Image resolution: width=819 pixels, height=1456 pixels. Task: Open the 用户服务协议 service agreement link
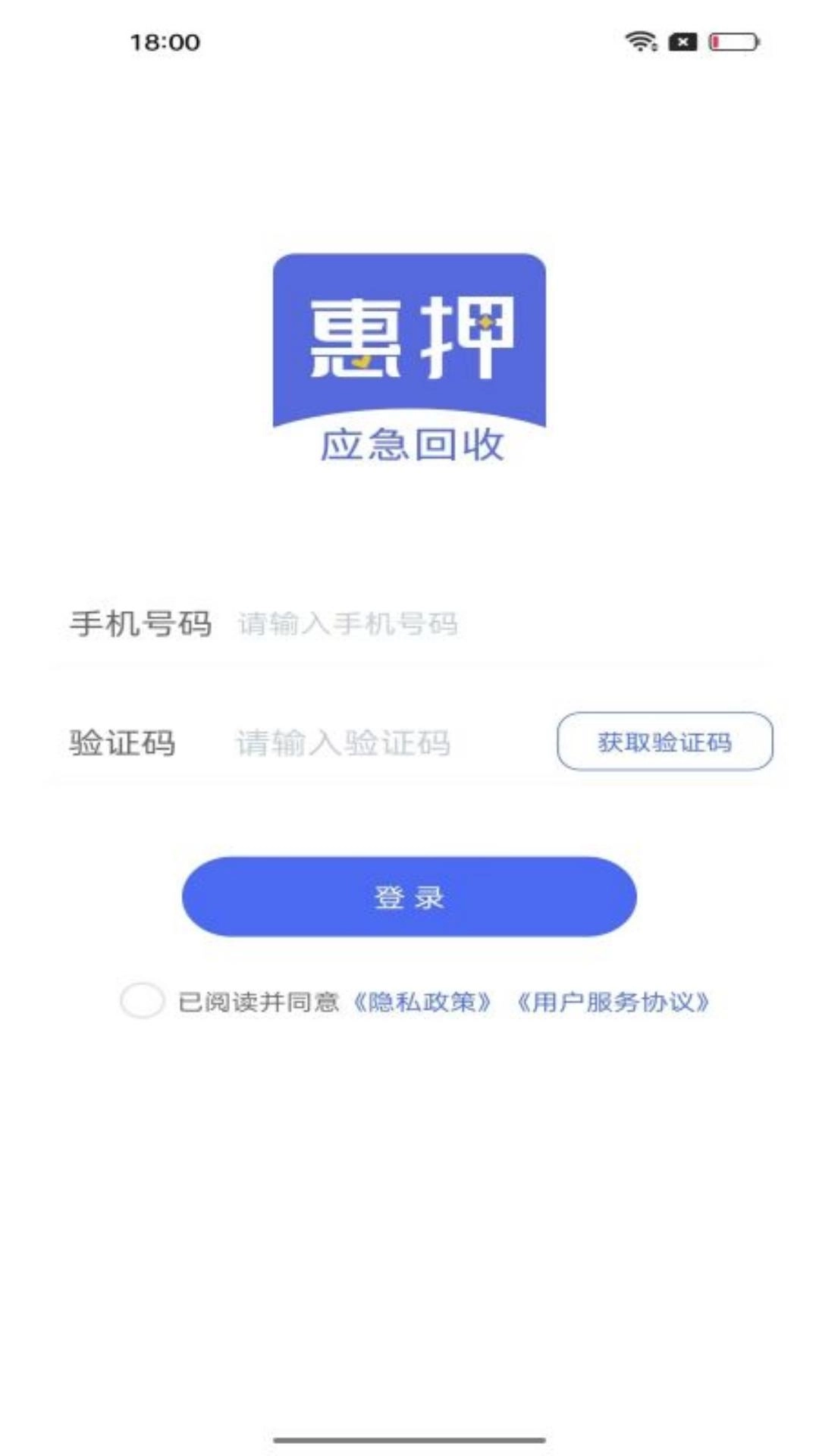[616, 1003]
